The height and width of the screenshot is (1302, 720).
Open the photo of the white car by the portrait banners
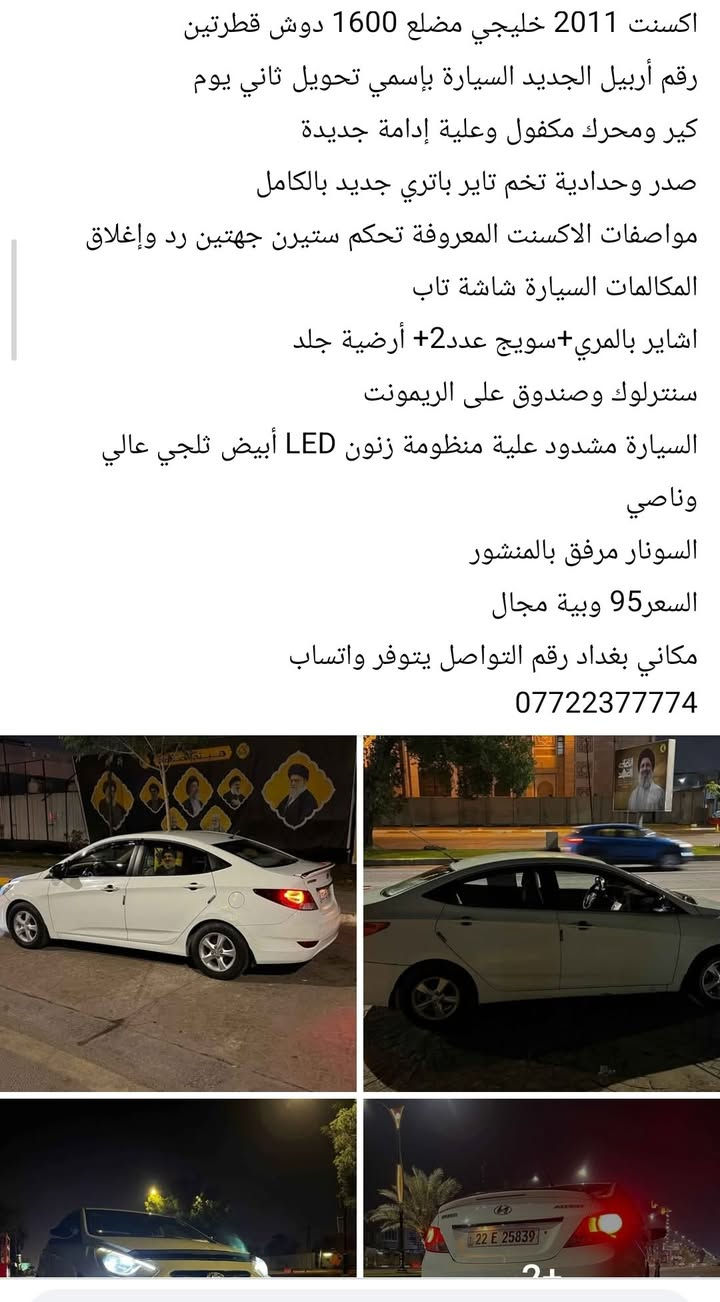pyautogui.click(x=178, y=913)
